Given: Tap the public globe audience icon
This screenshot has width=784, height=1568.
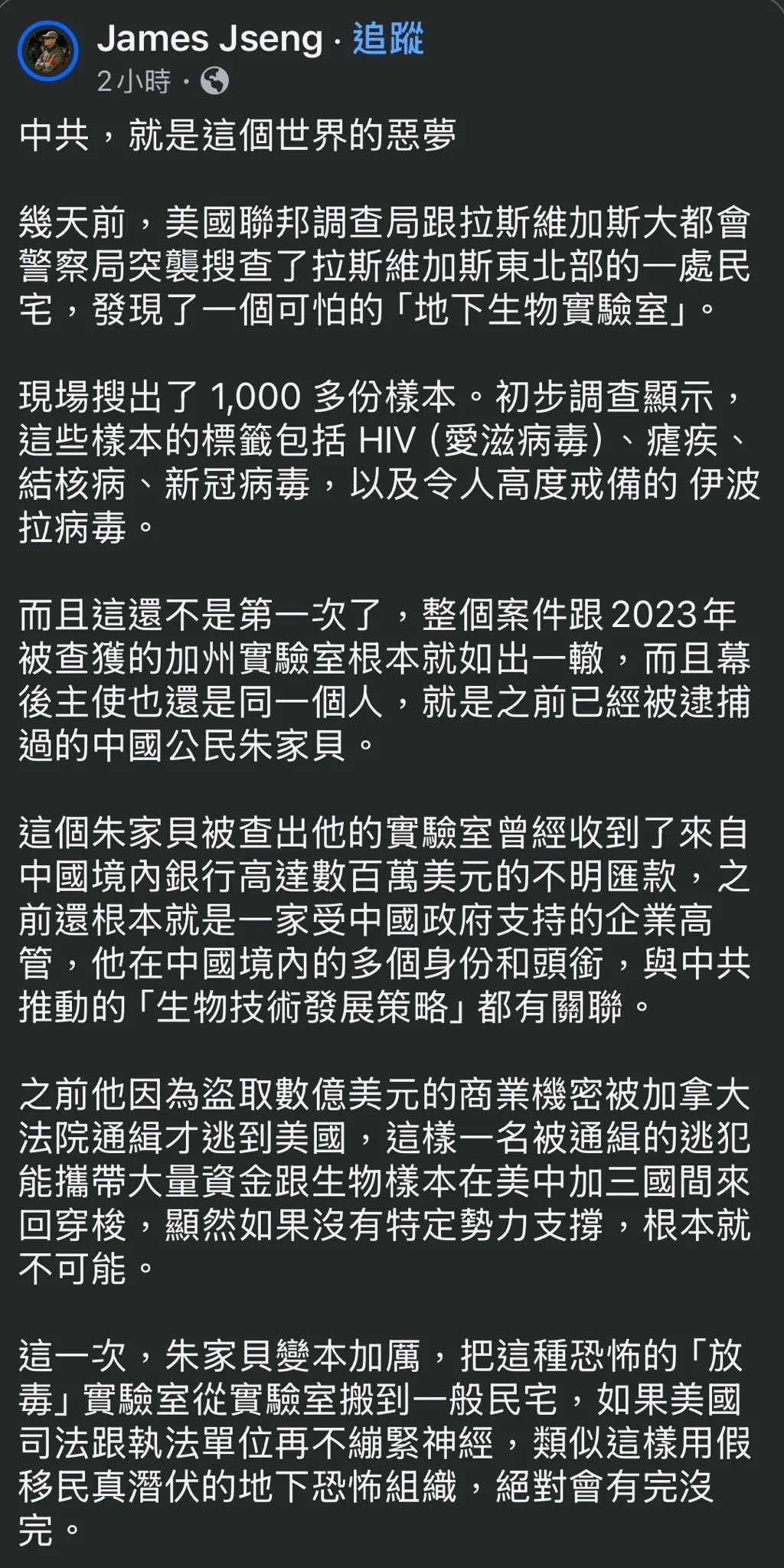Looking at the screenshot, I should pos(214,81).
